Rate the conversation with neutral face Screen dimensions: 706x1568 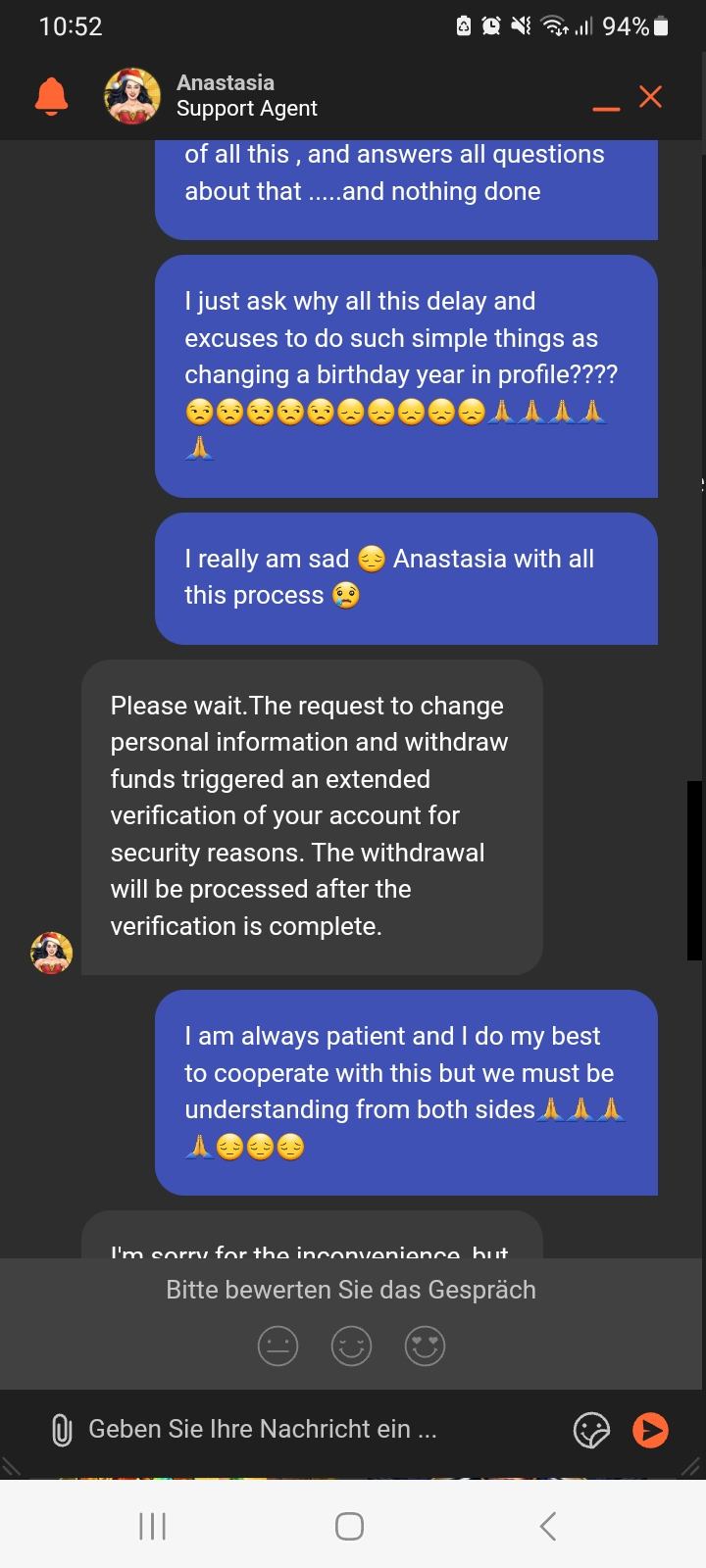pos(277,1346)
